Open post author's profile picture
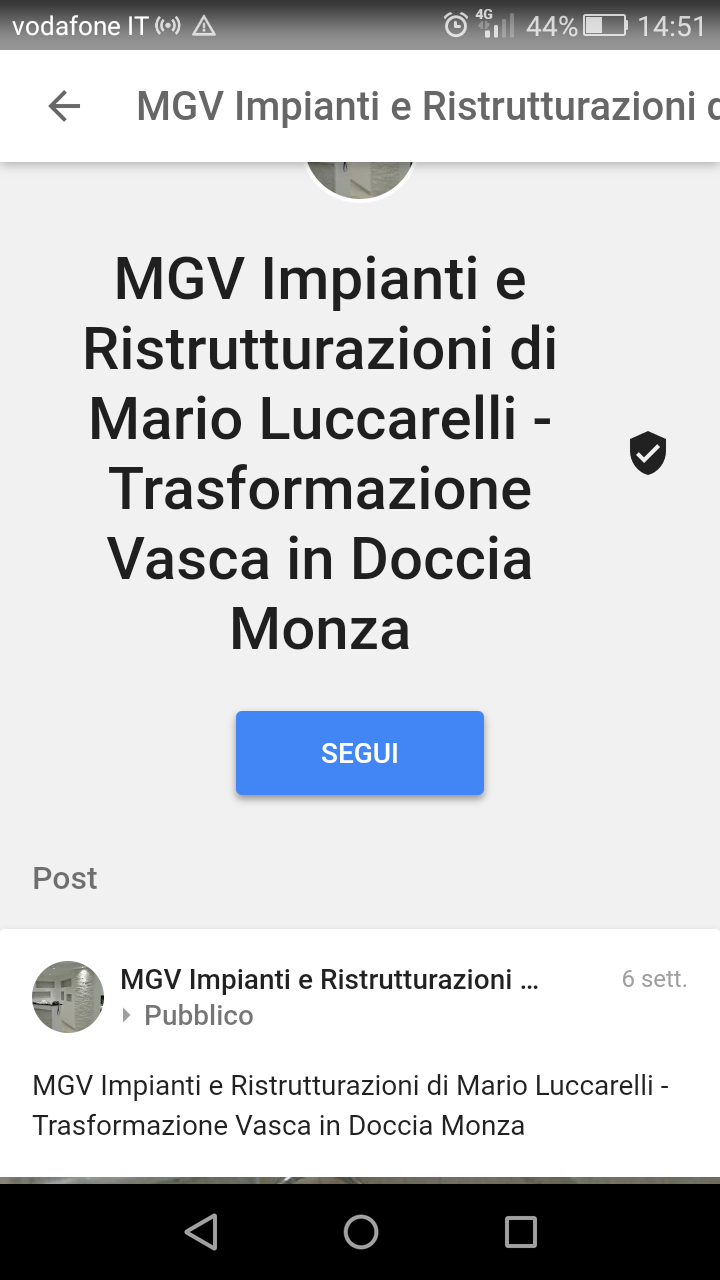 pos(68,997)
